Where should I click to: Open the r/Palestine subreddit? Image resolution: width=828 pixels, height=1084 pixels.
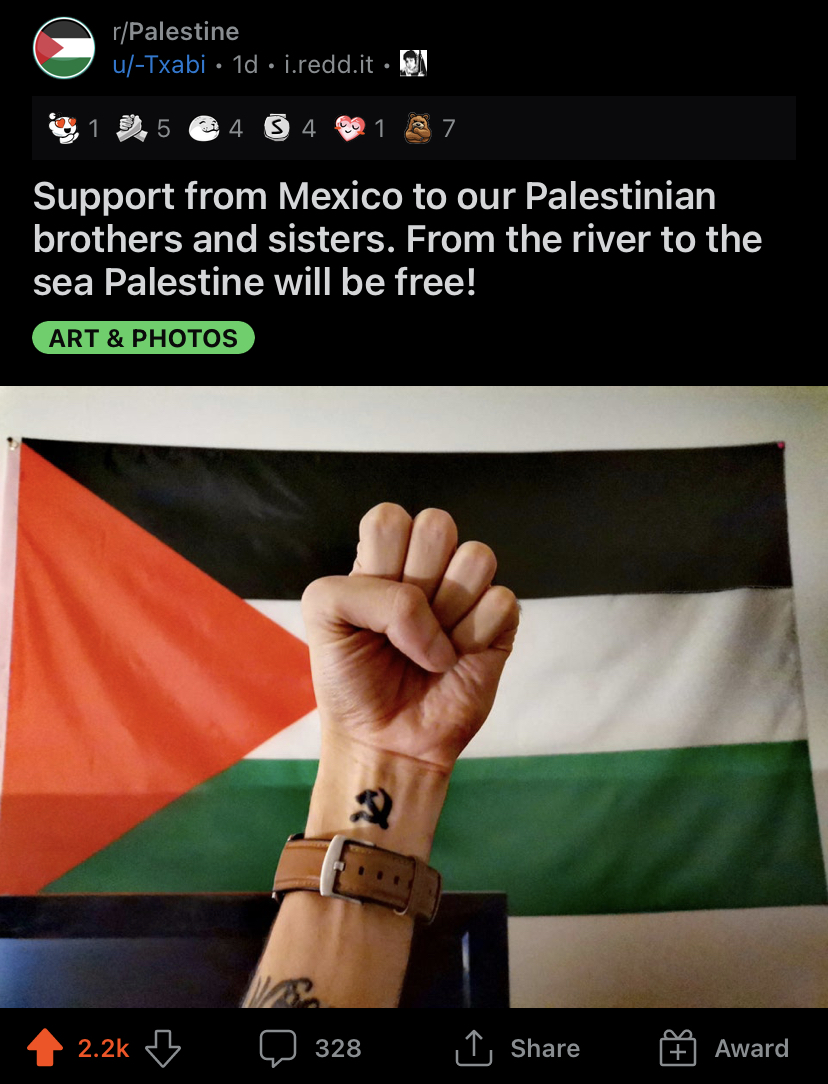point(175,33)
